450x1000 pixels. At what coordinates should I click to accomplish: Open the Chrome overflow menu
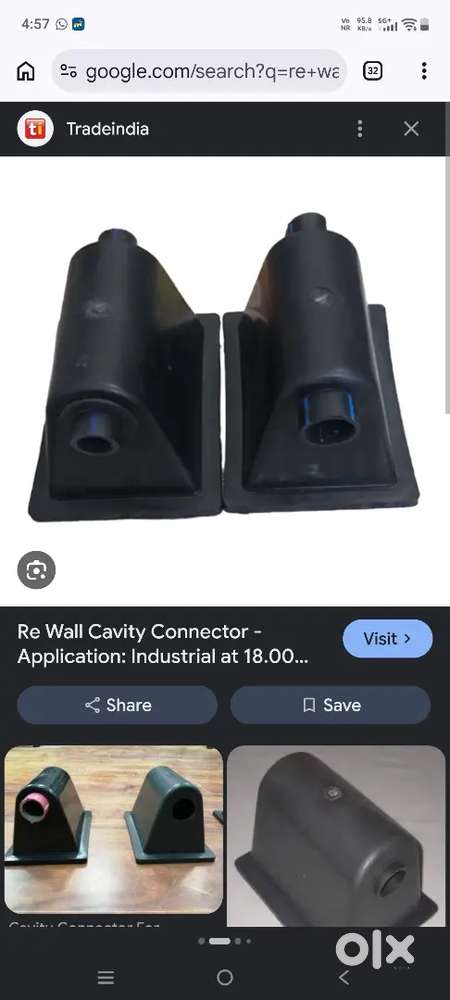(x=424, y=71)
